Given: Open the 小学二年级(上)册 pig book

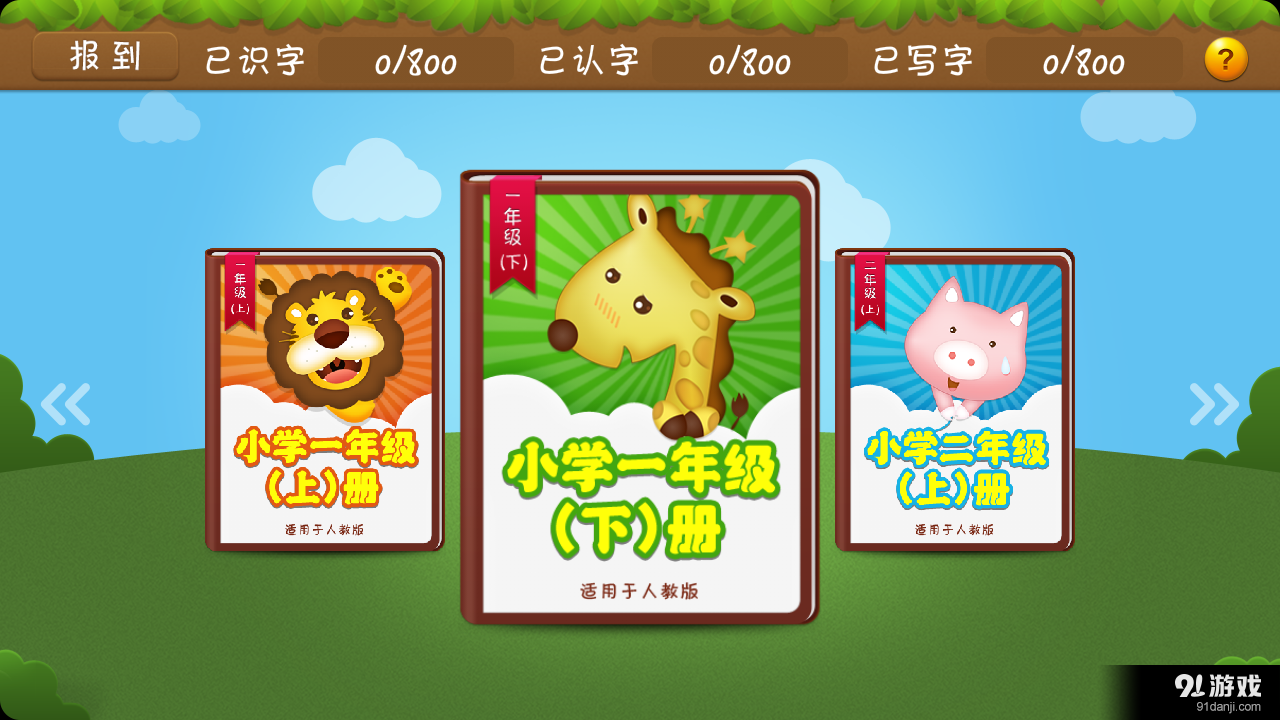Looking at the screenshot, I should (955, 400).
